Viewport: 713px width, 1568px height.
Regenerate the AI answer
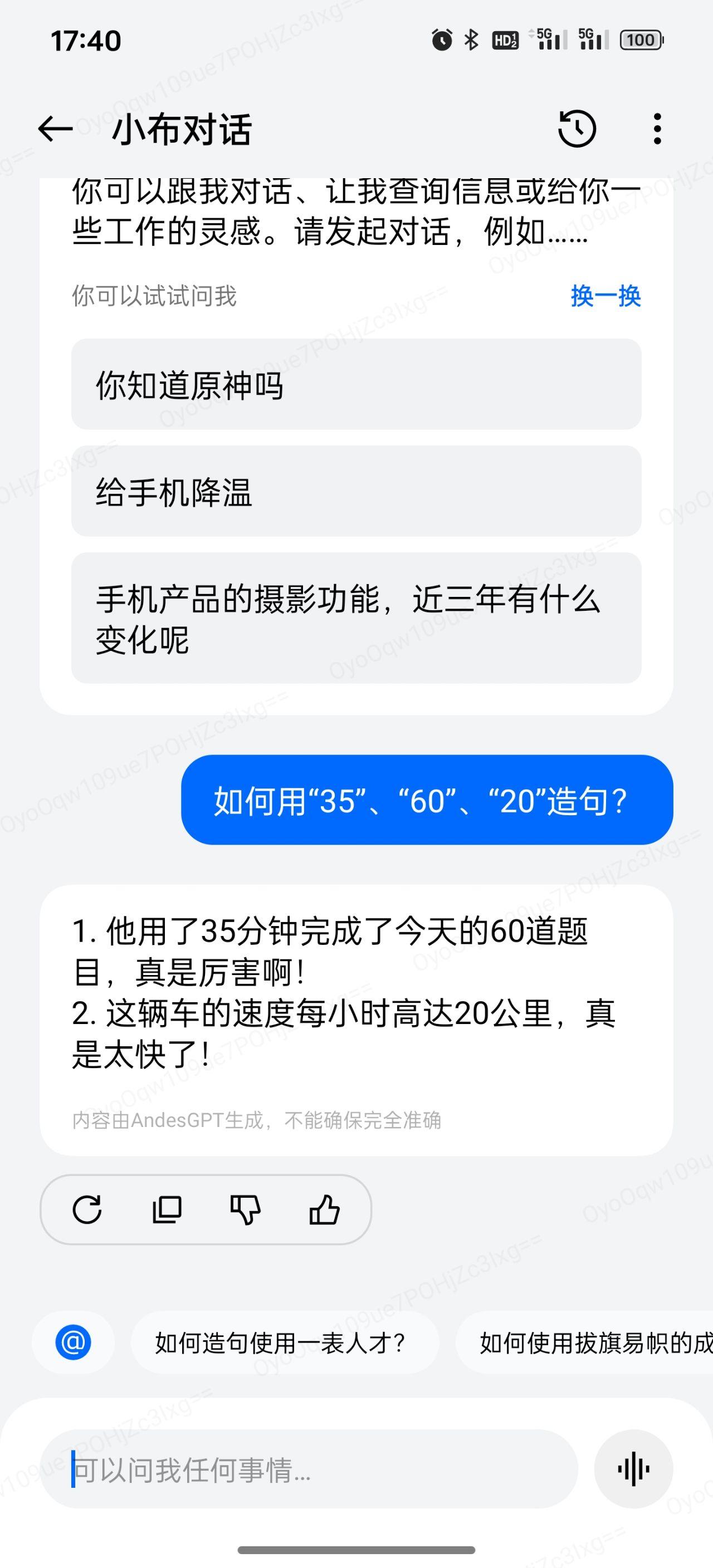(87, 1209)
